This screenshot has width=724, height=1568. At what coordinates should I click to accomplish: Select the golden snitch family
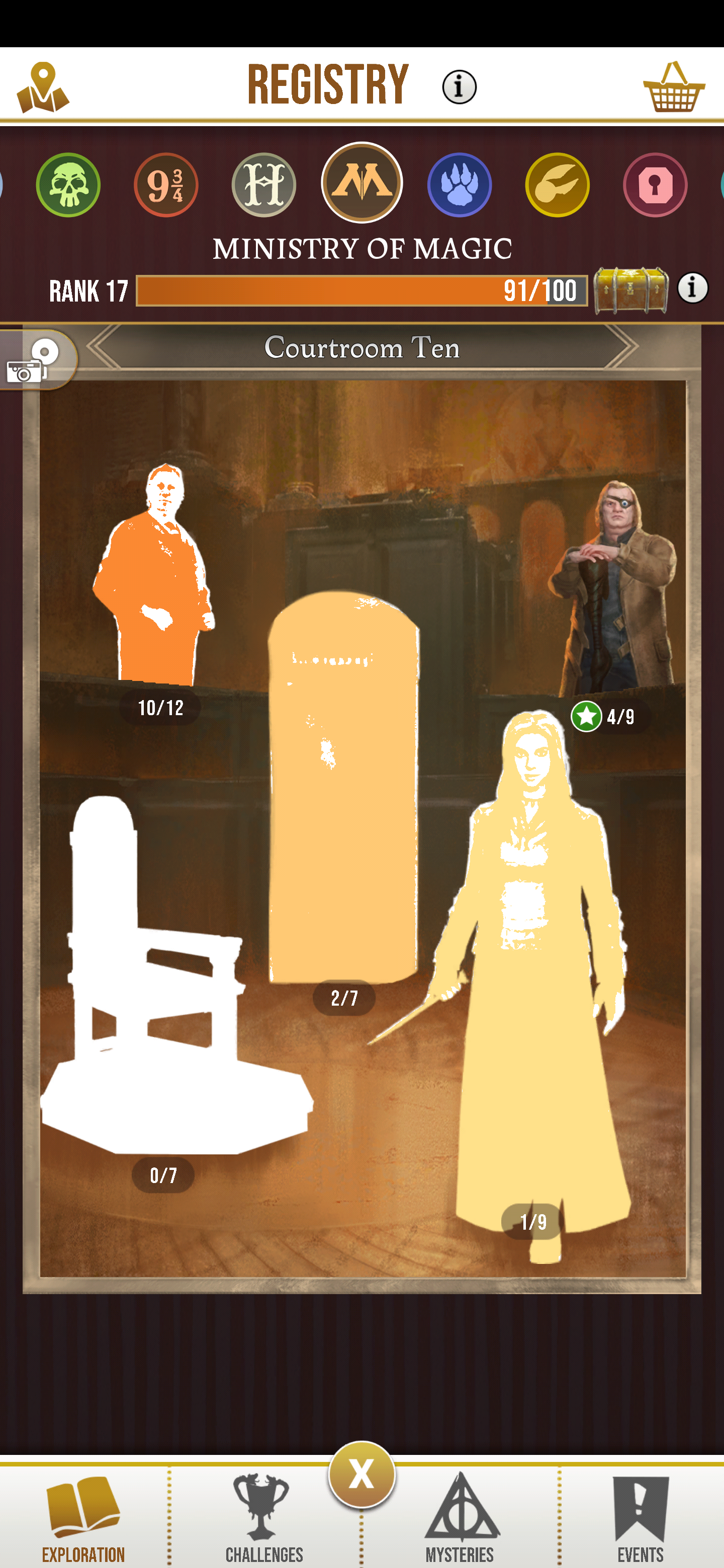point(557,185)
